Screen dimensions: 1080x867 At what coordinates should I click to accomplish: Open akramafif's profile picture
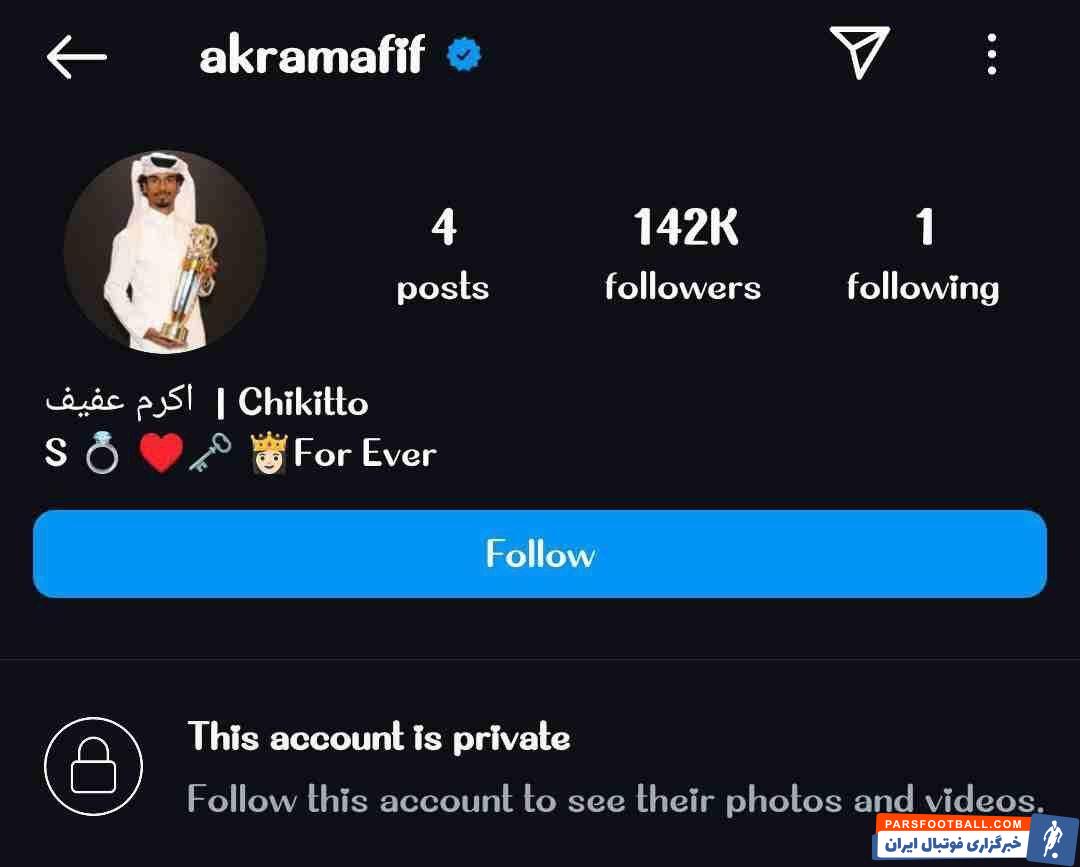point(165,252)
